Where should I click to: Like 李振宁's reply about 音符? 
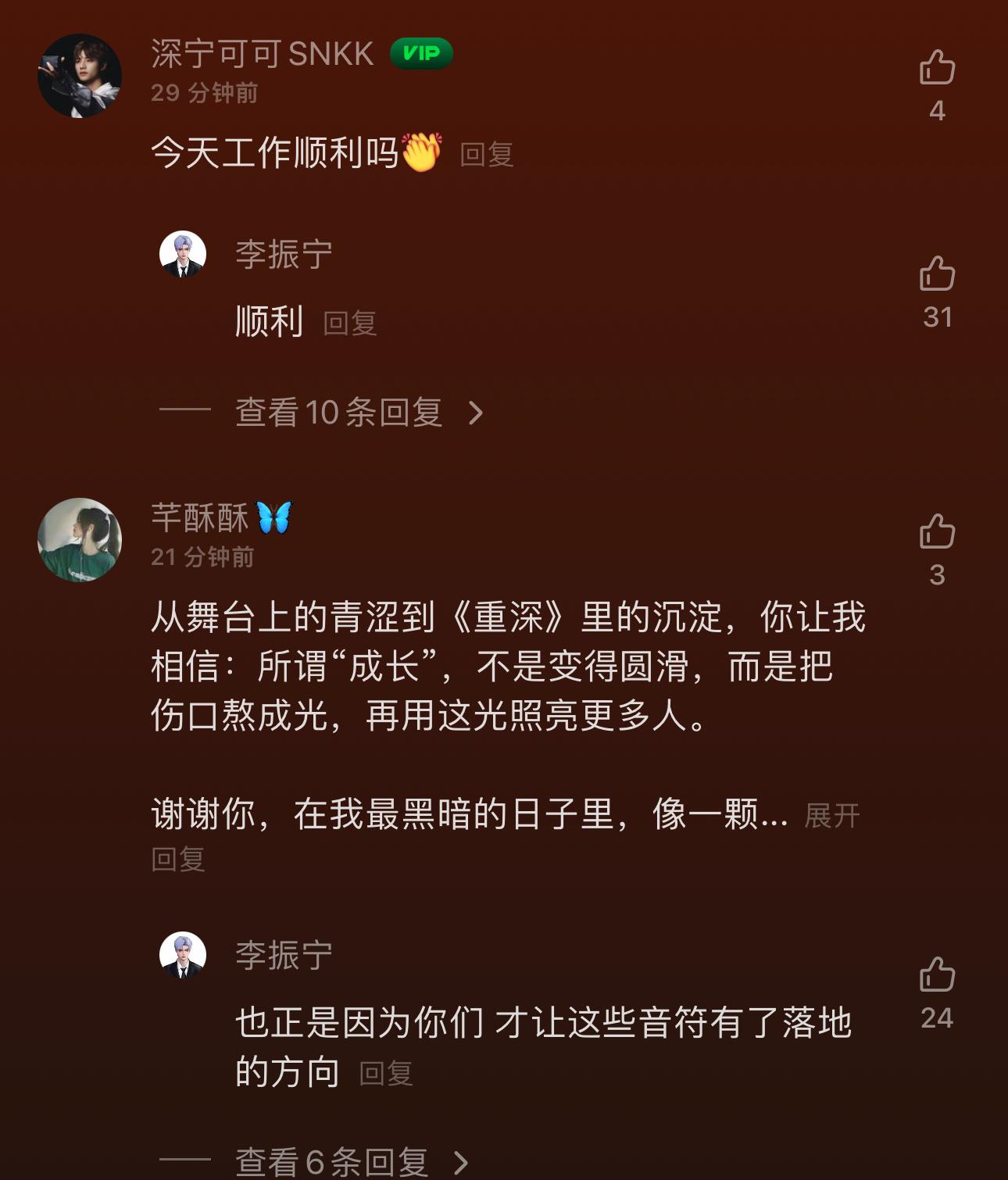click(937, 975)
